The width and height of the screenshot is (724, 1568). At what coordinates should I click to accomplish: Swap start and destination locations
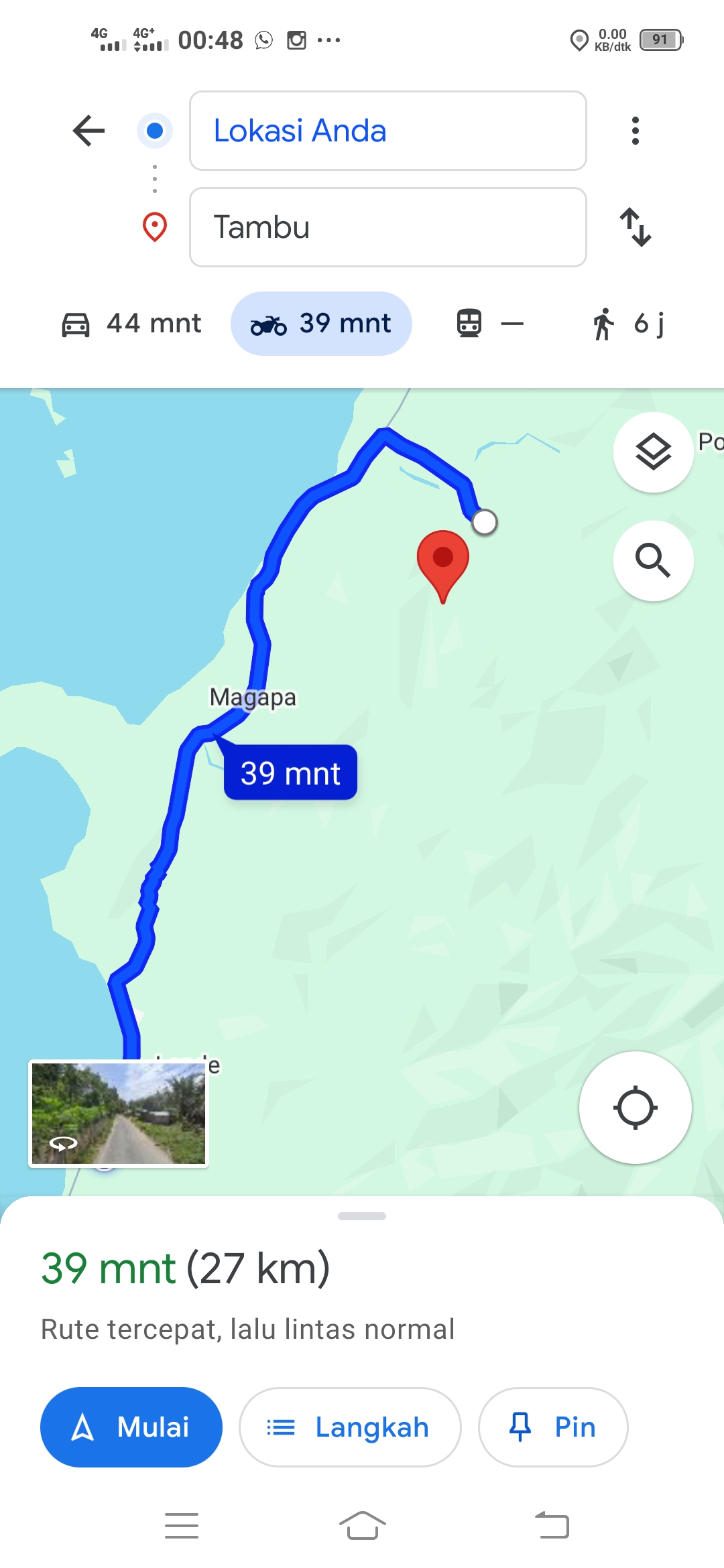pyautogui.click(x=635, y=227)
